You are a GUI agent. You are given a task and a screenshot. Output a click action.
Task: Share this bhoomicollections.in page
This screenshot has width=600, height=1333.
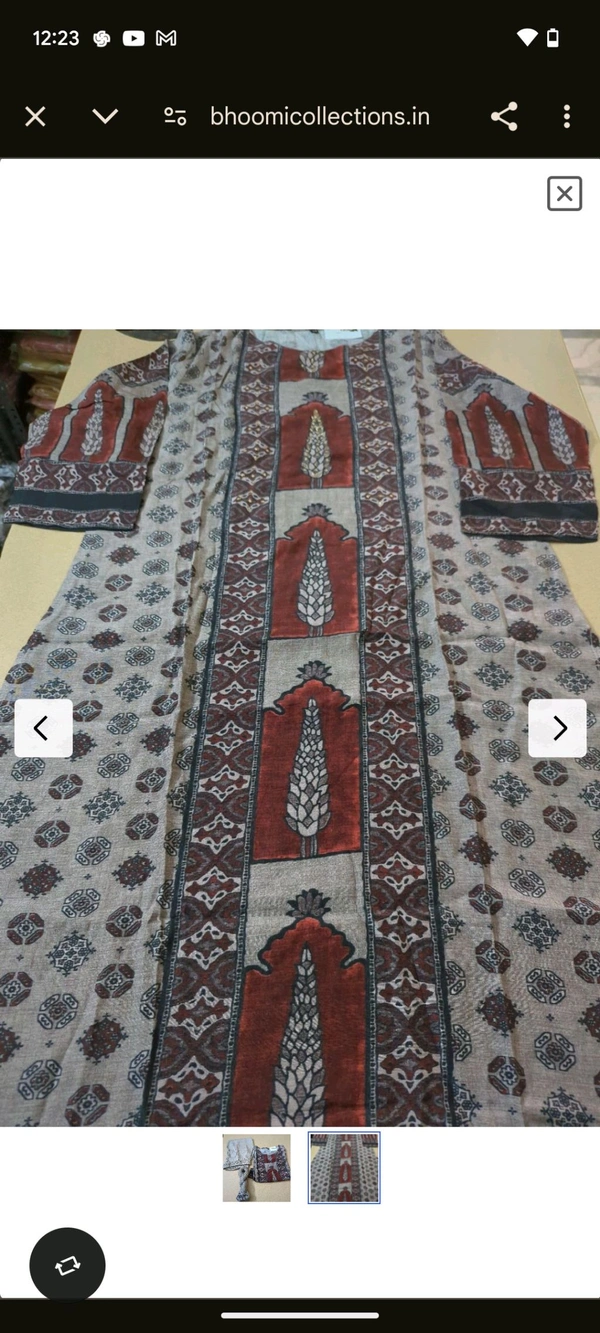click(504, 117)
